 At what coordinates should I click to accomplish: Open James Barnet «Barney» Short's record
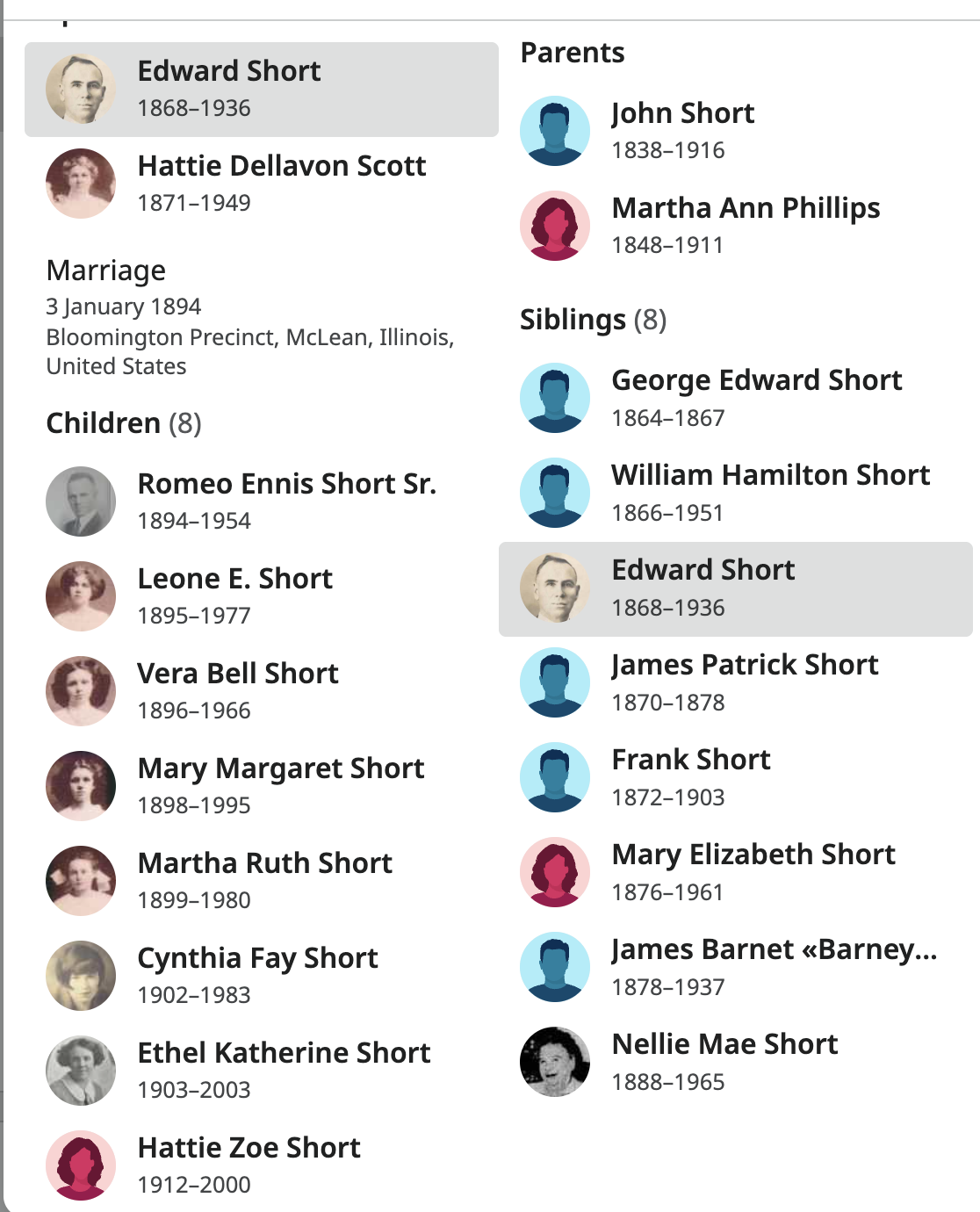774,949
